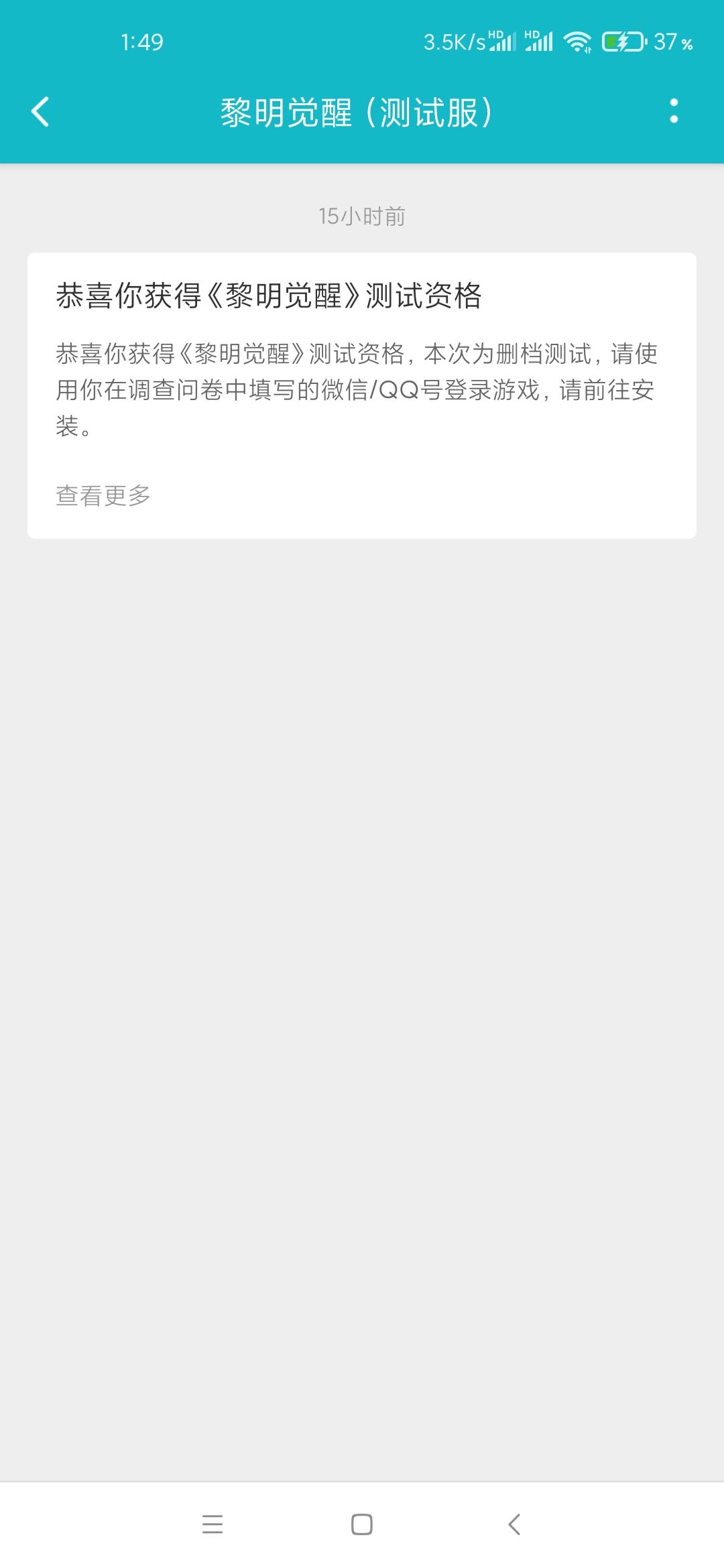Open recent apps from navigation bar
724x1568 pixels.
point(213,1524)
